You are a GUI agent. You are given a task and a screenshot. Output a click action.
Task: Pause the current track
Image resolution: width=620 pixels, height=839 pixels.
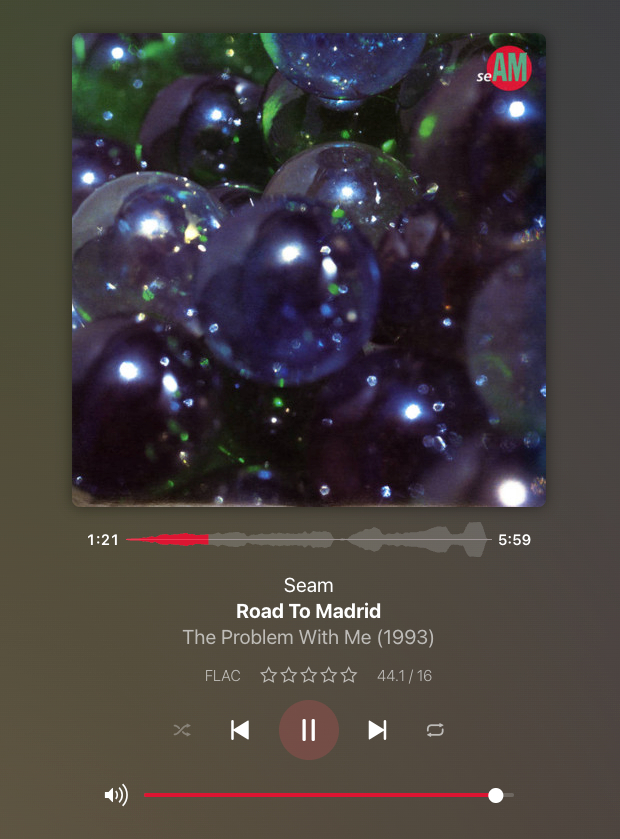tap(309, 730)
